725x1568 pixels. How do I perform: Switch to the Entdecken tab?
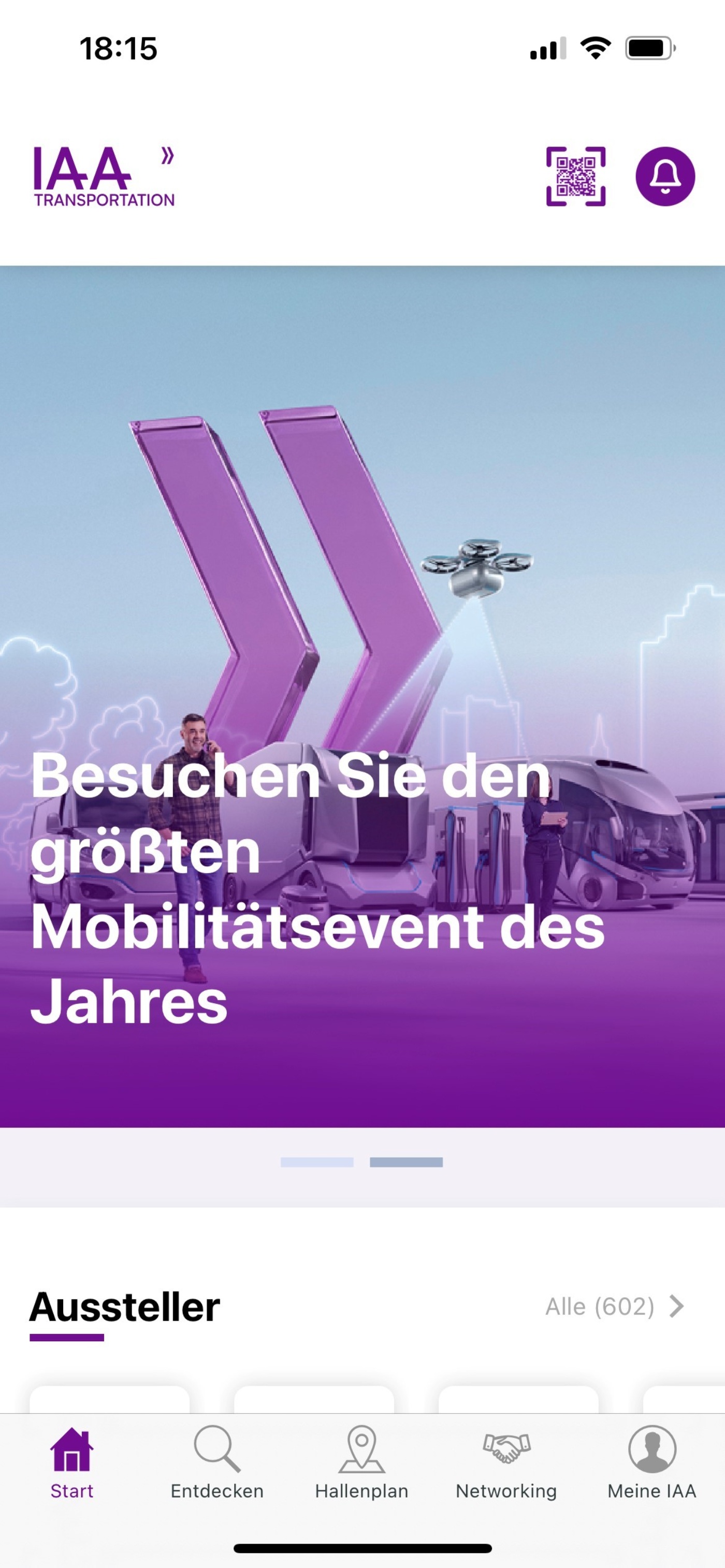pyautogui.click(x=216, y=1463)
